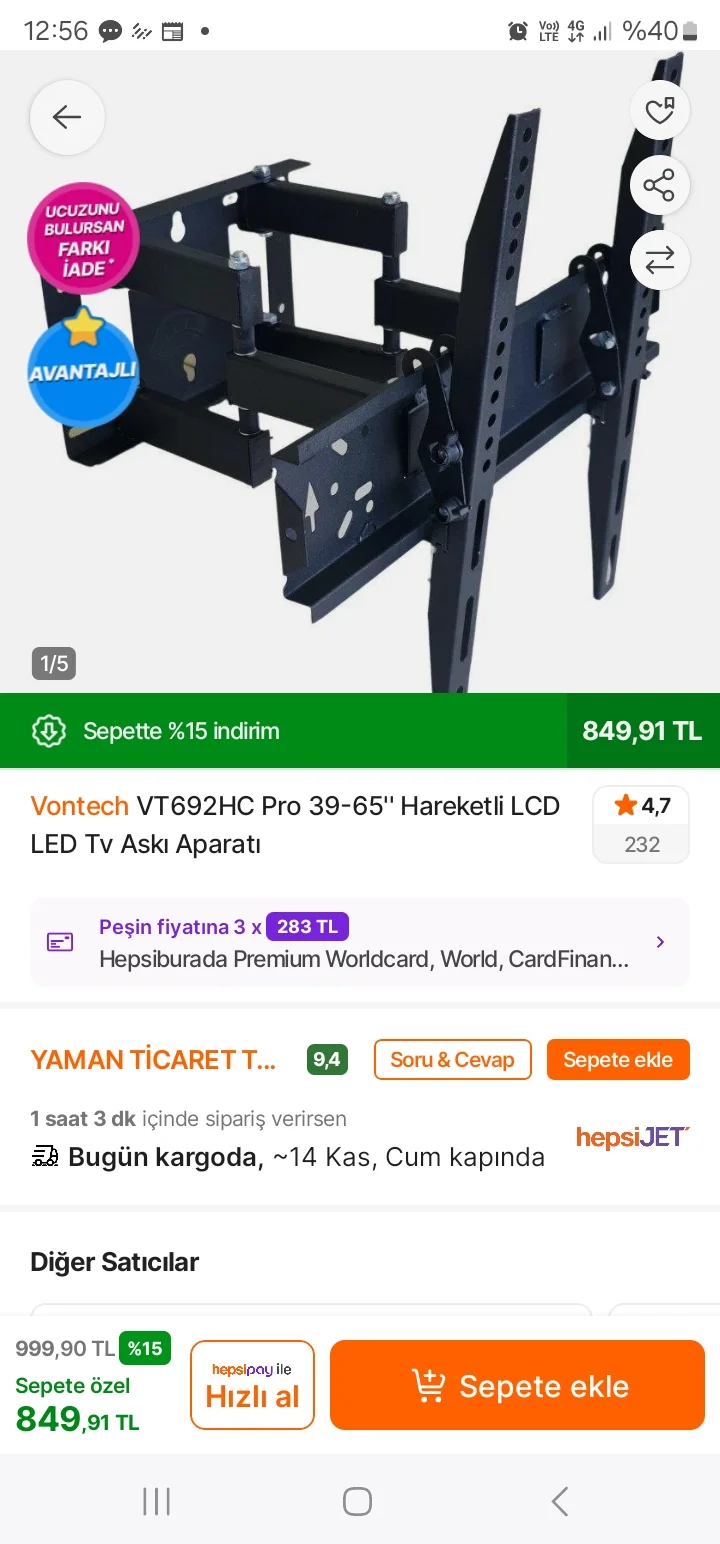The width and height of the screenshot is (720, 1544).
Task: Open Soru & Cevap section
Action: 453,1060
